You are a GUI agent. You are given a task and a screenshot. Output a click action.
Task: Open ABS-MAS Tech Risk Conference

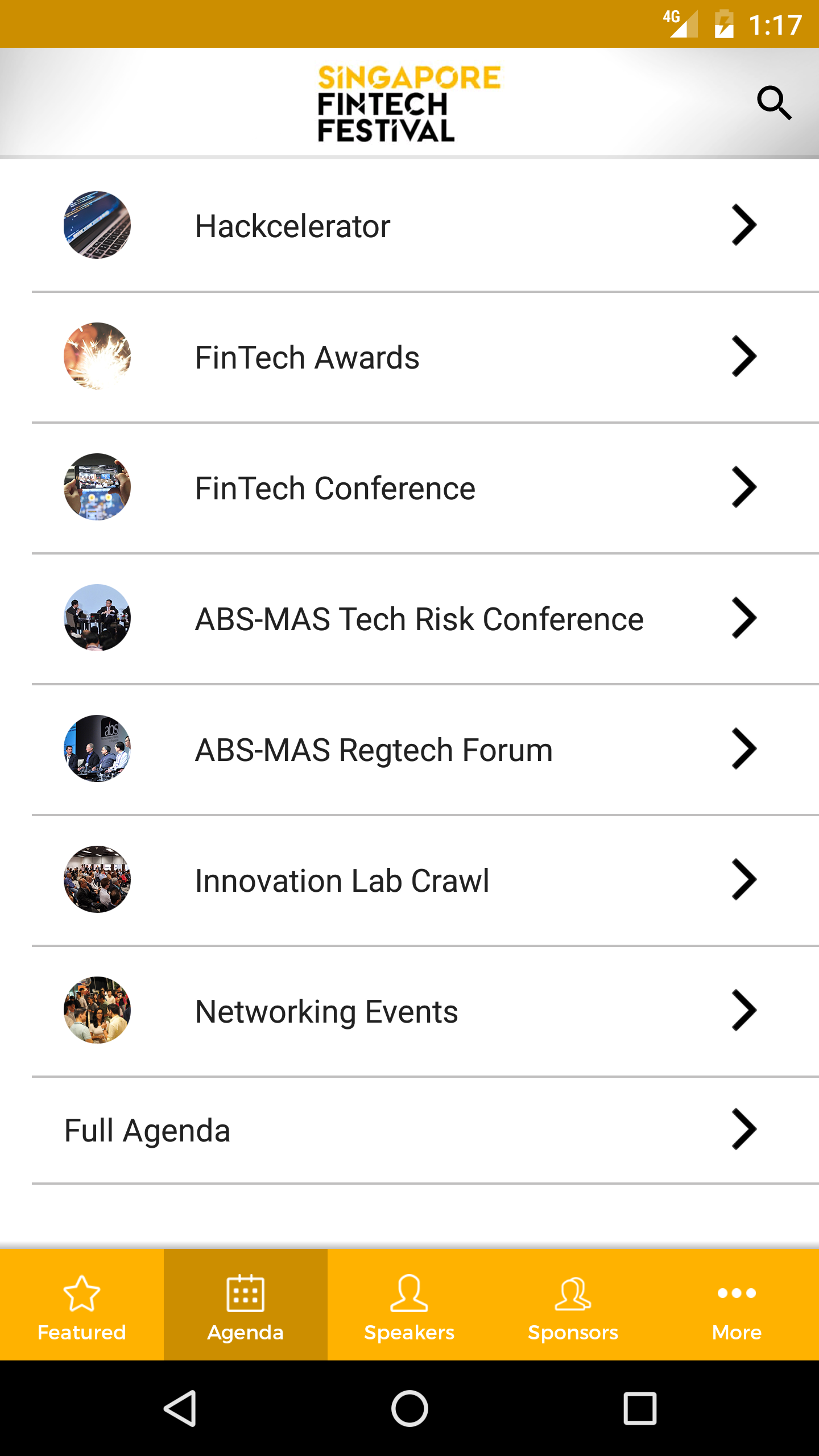409,619
